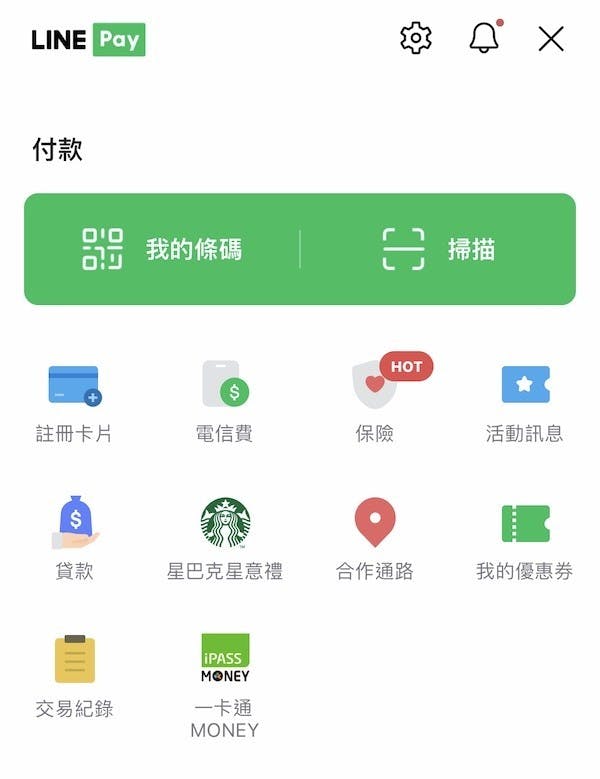Close the LINE Pay screen
Screen dimensions: 600x779
tap(551, 39)
